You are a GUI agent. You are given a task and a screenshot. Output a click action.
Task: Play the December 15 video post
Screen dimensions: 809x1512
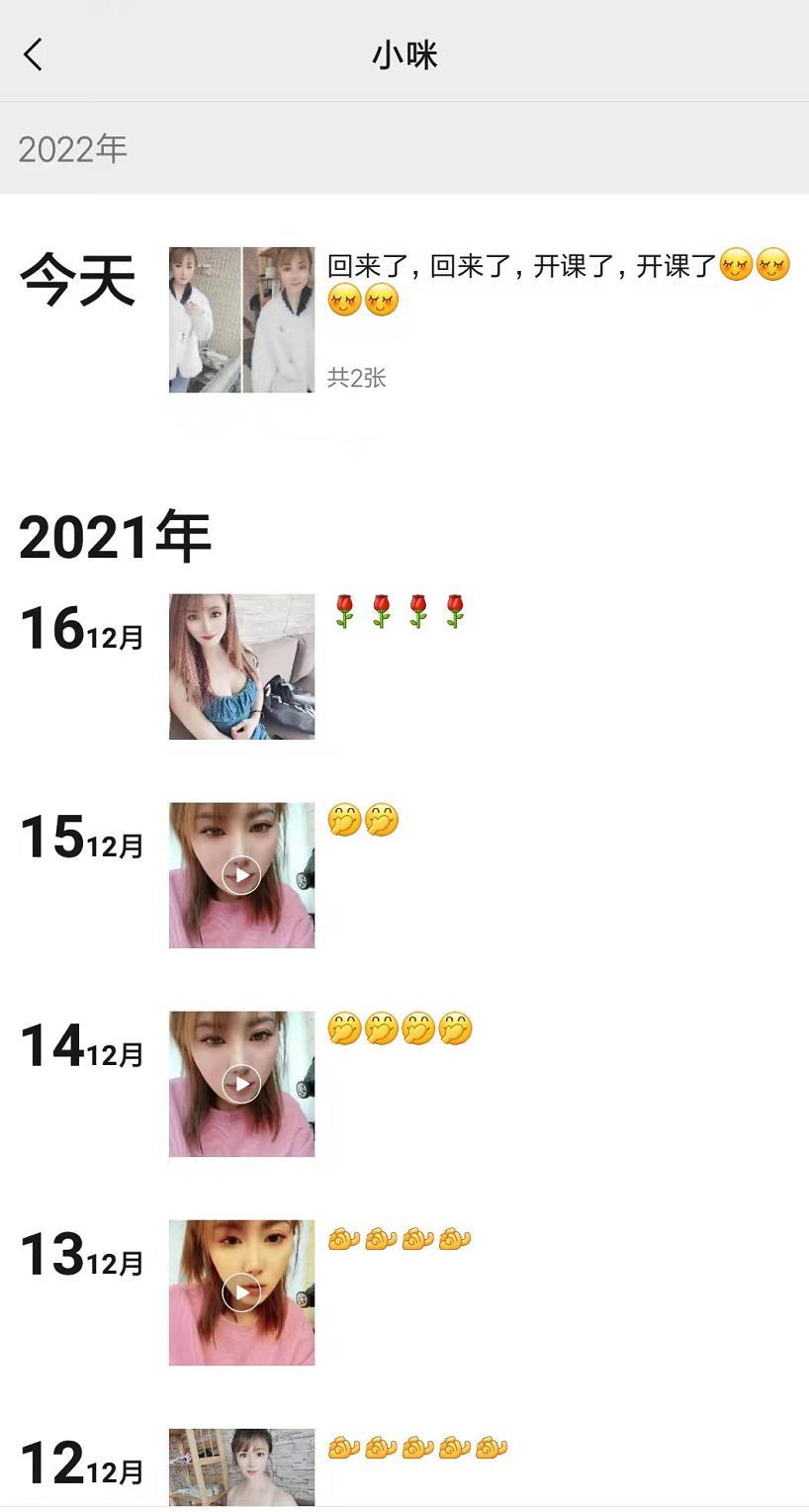point(241,875)
